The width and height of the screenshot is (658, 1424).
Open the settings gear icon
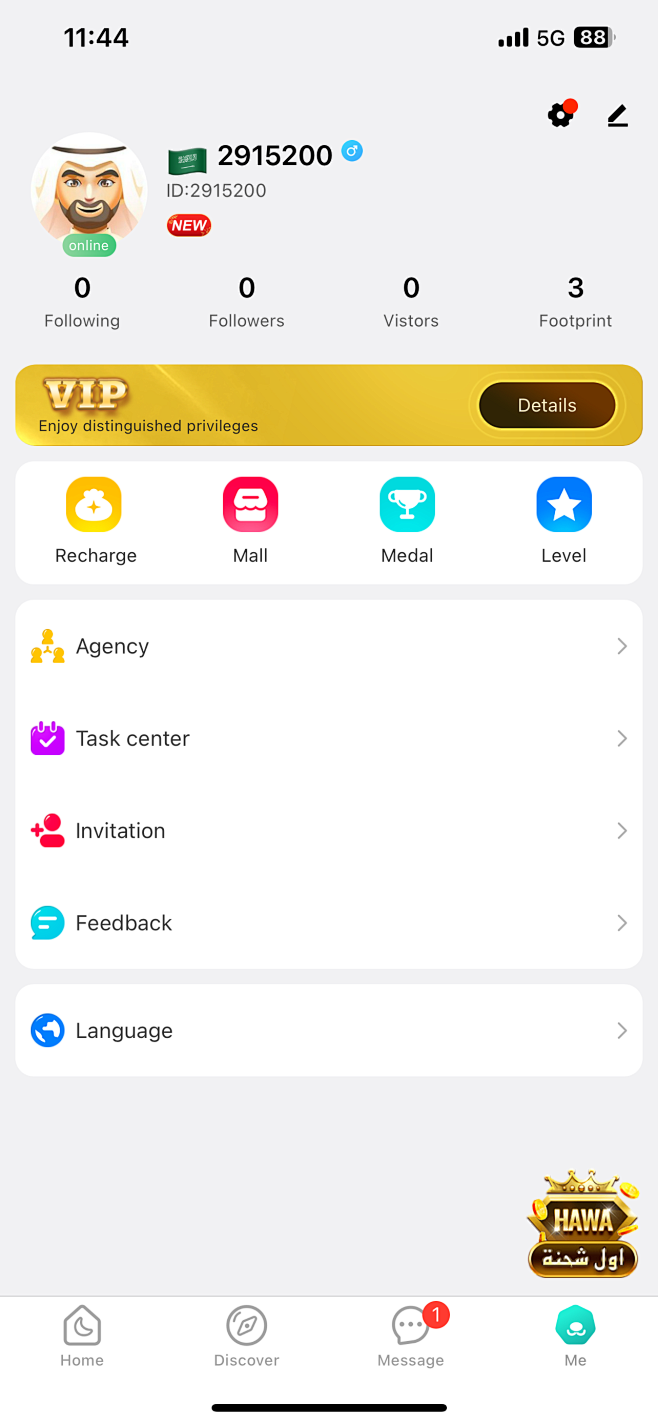pos(561,116)
